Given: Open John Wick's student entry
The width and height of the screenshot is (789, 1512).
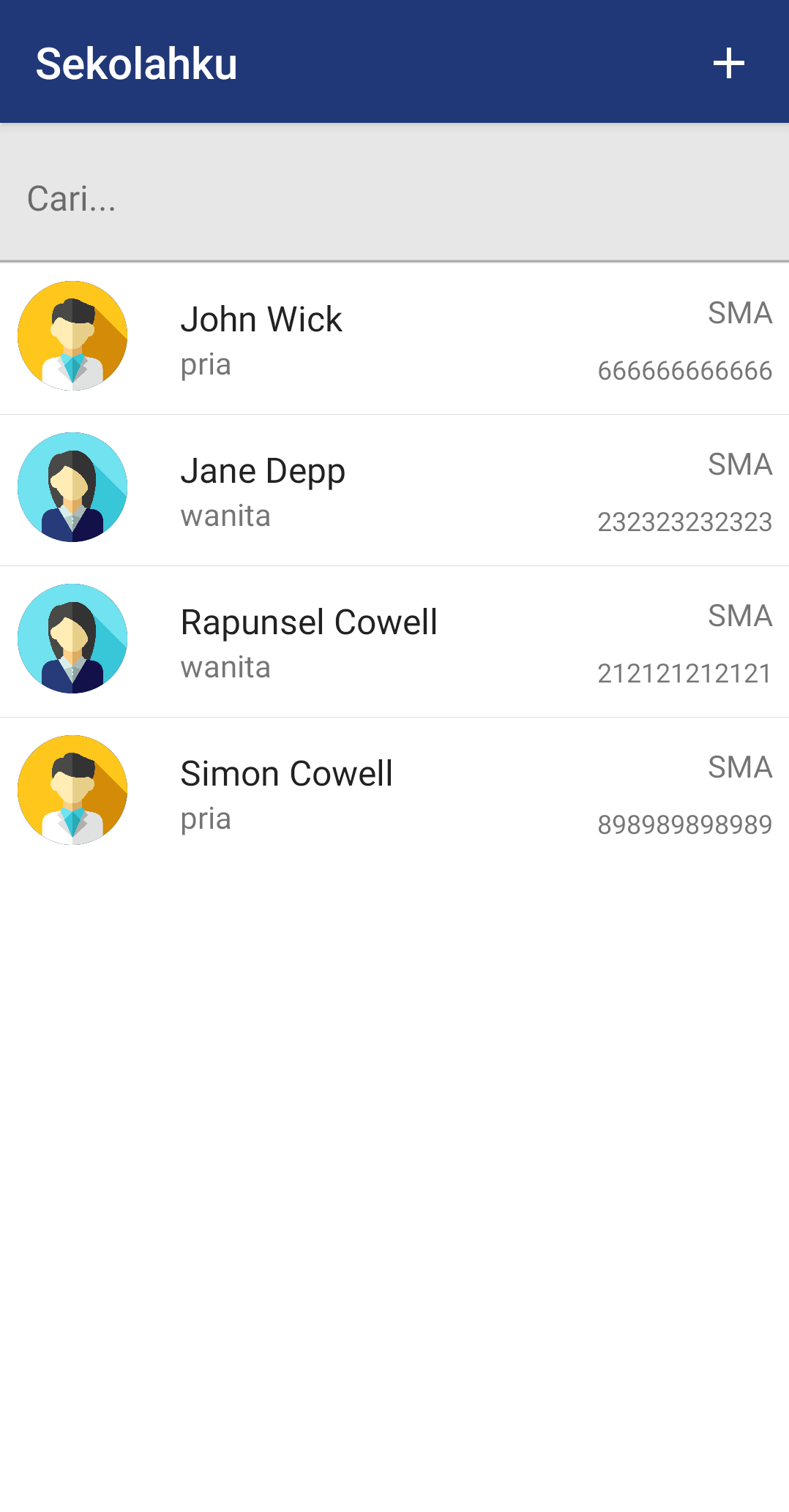Looking at the screenshot, I should click(394, 338).
